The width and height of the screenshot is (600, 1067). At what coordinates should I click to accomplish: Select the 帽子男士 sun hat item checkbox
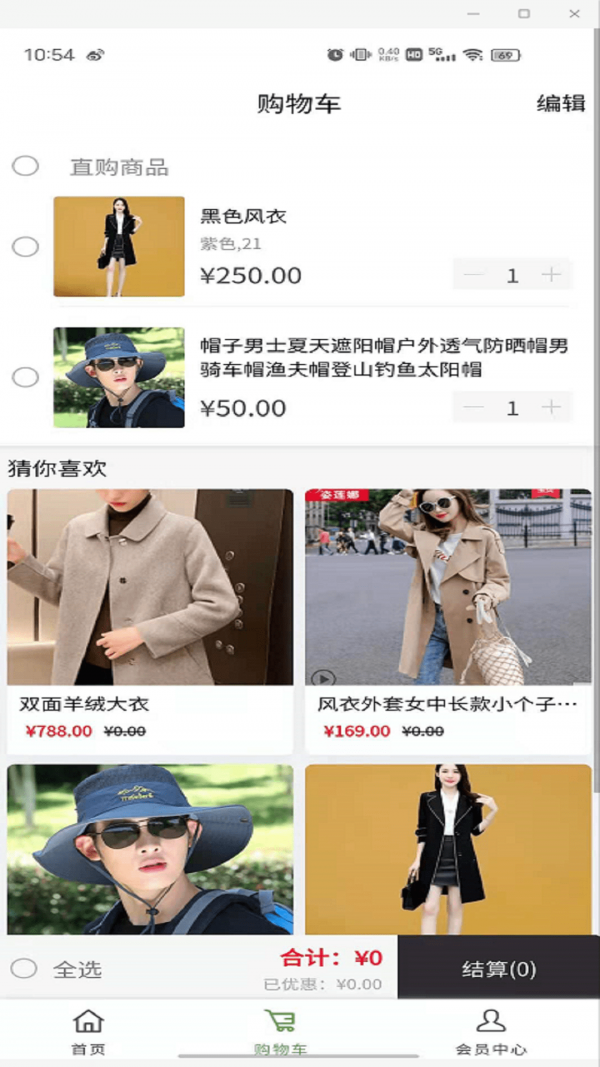25,377
